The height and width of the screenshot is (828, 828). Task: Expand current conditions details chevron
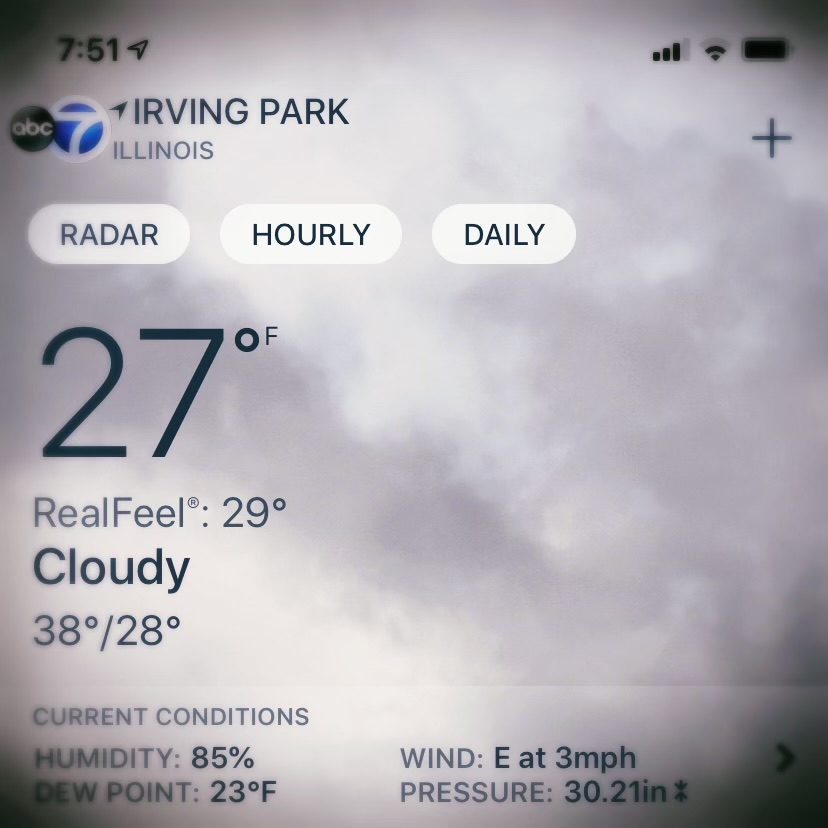(x=786, y=759)
